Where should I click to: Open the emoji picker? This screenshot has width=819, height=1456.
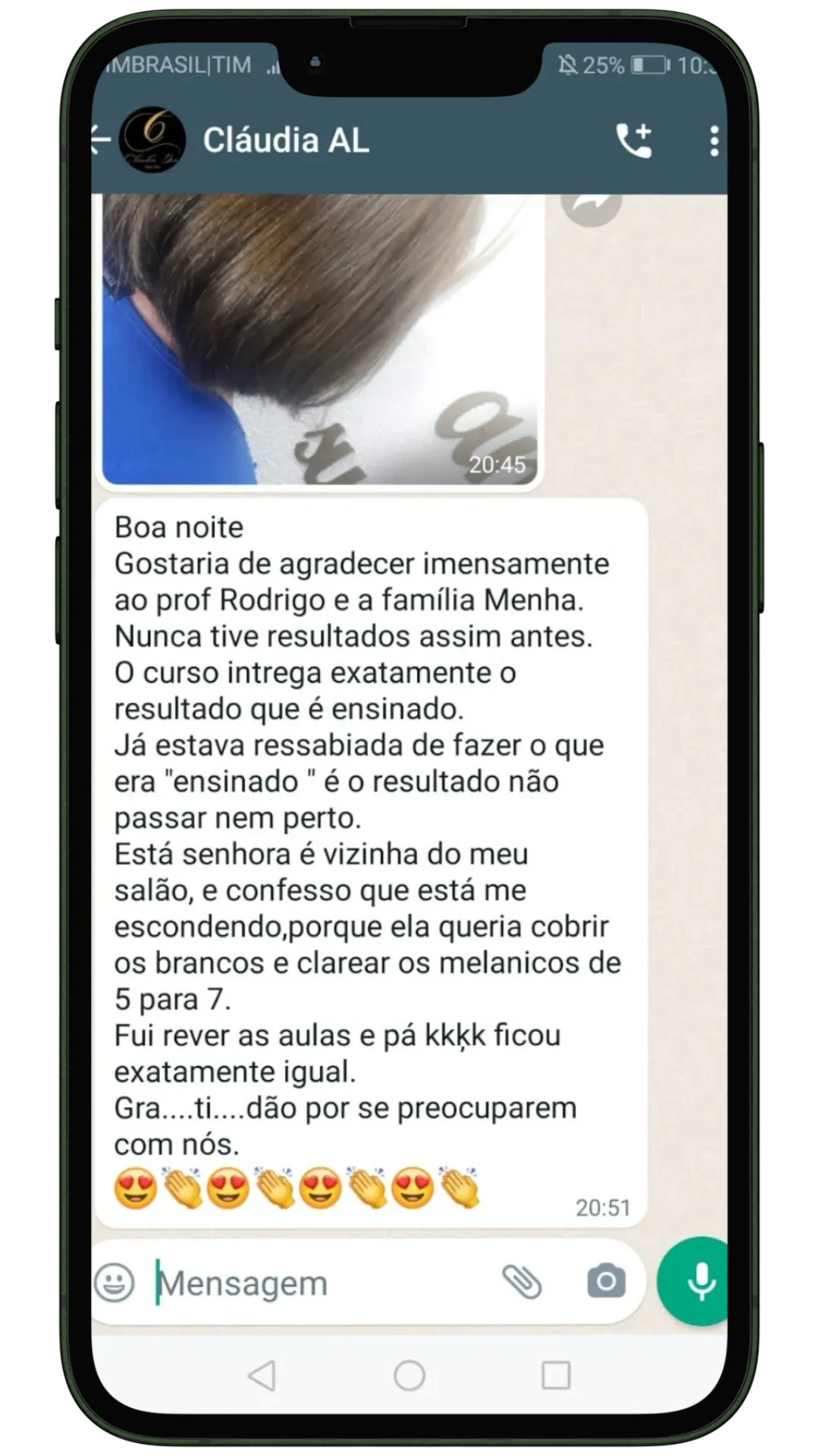pyautogui.click(x=115, y=1282)
